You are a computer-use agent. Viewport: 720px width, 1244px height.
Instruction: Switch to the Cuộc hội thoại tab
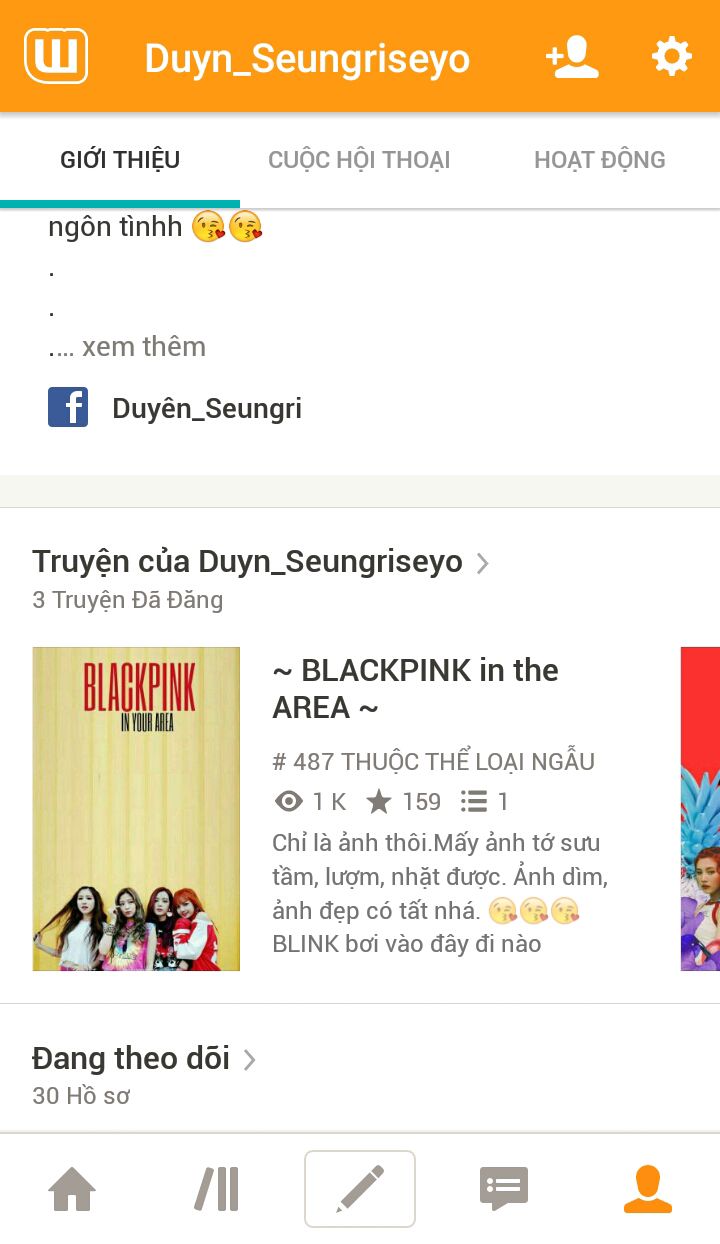click(359, 160)
